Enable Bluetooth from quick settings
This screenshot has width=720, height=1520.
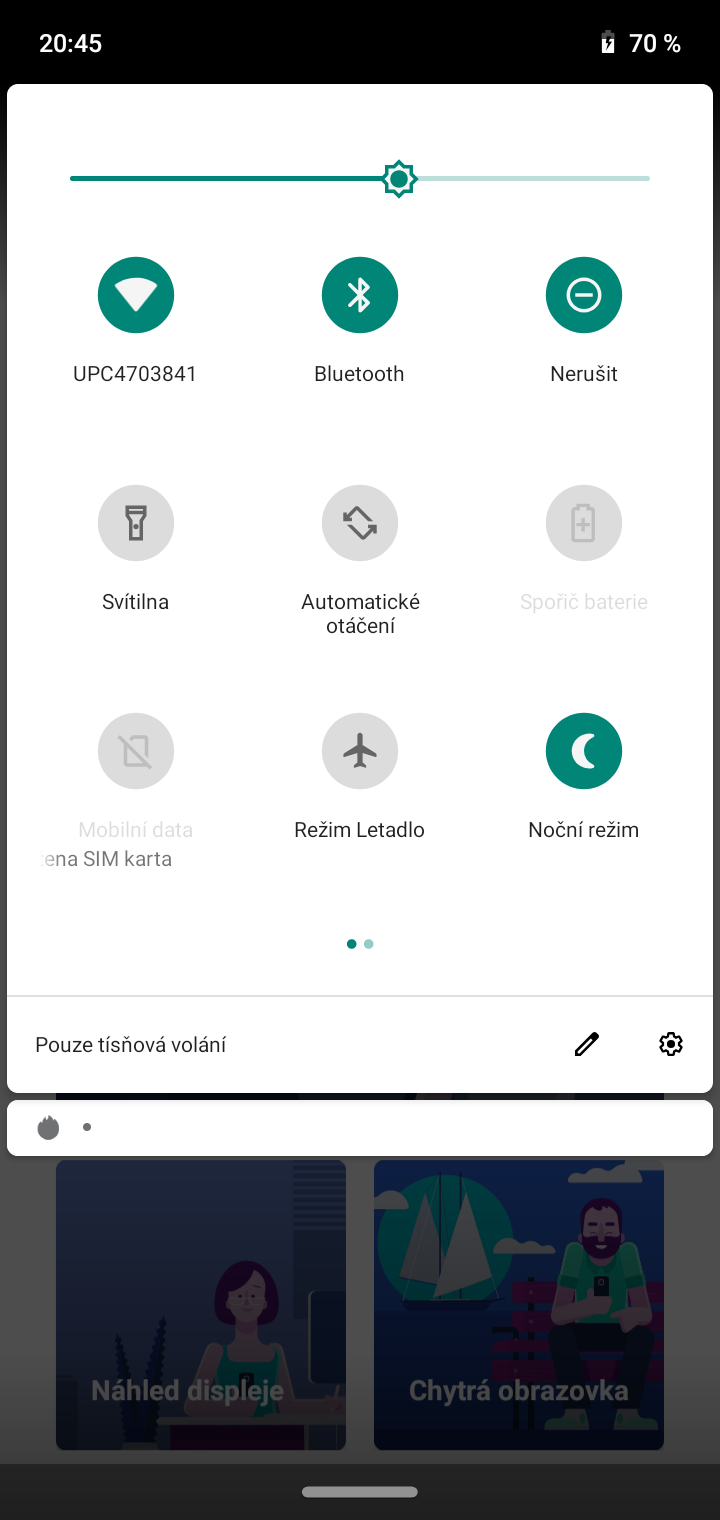click(359, 294)
